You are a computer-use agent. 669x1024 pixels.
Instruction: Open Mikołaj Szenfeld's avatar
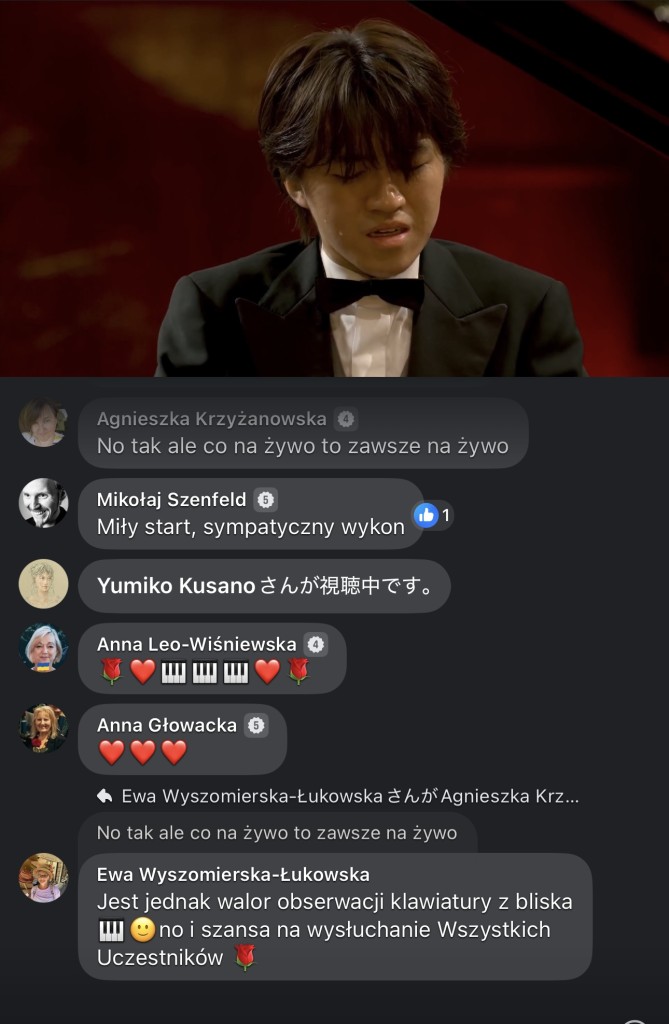[x=43, y=503]
